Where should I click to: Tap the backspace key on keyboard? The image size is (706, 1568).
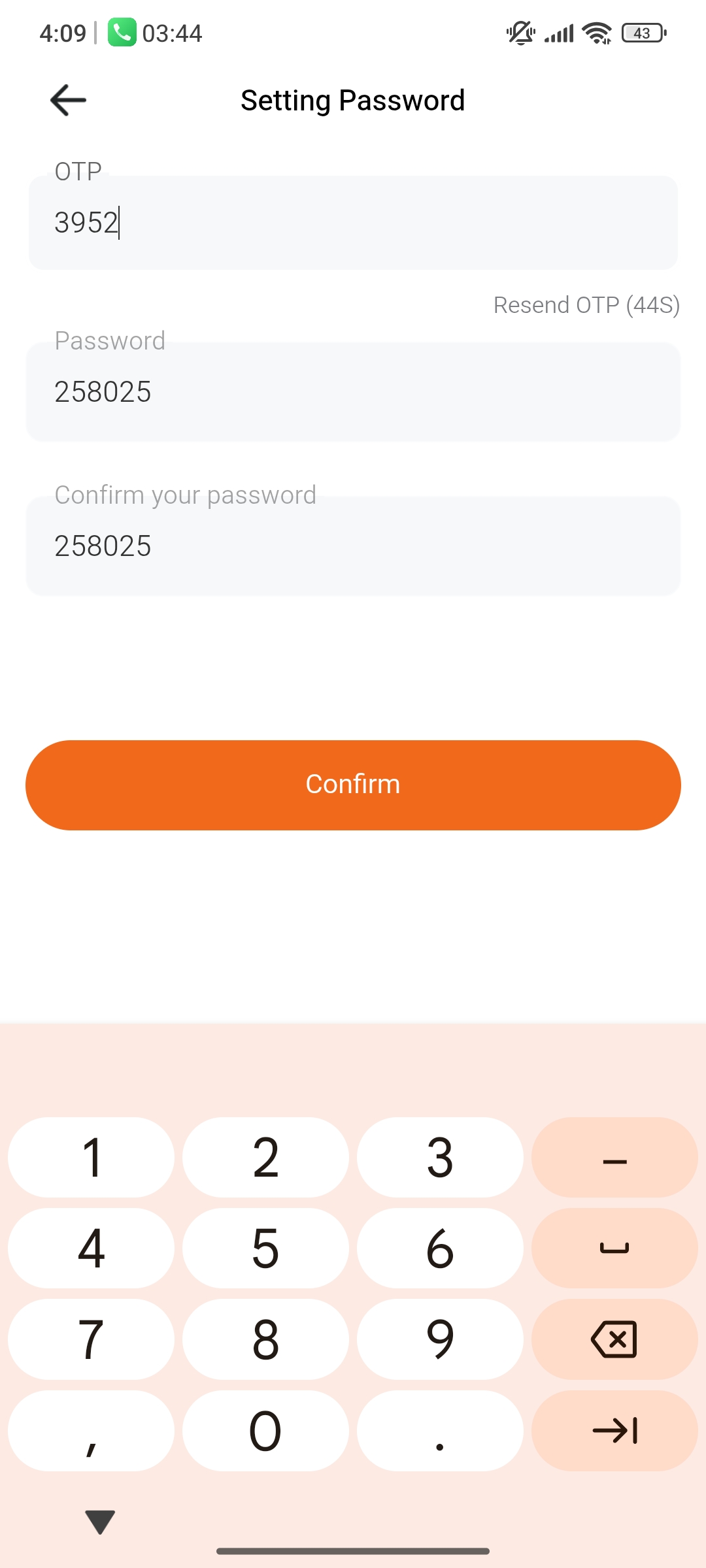[614, 1339]
